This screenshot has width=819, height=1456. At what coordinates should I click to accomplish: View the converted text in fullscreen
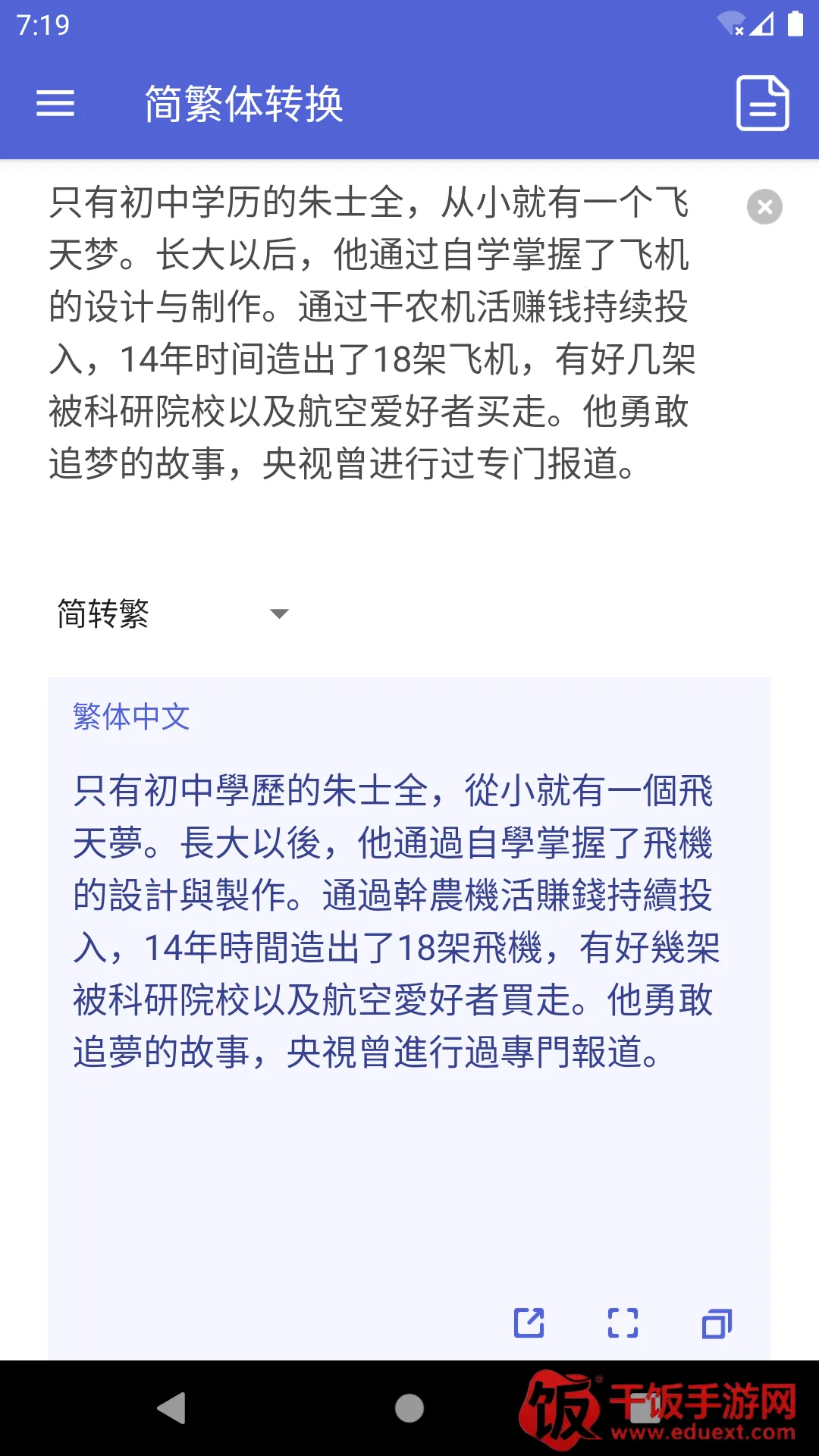point(623,1323)
